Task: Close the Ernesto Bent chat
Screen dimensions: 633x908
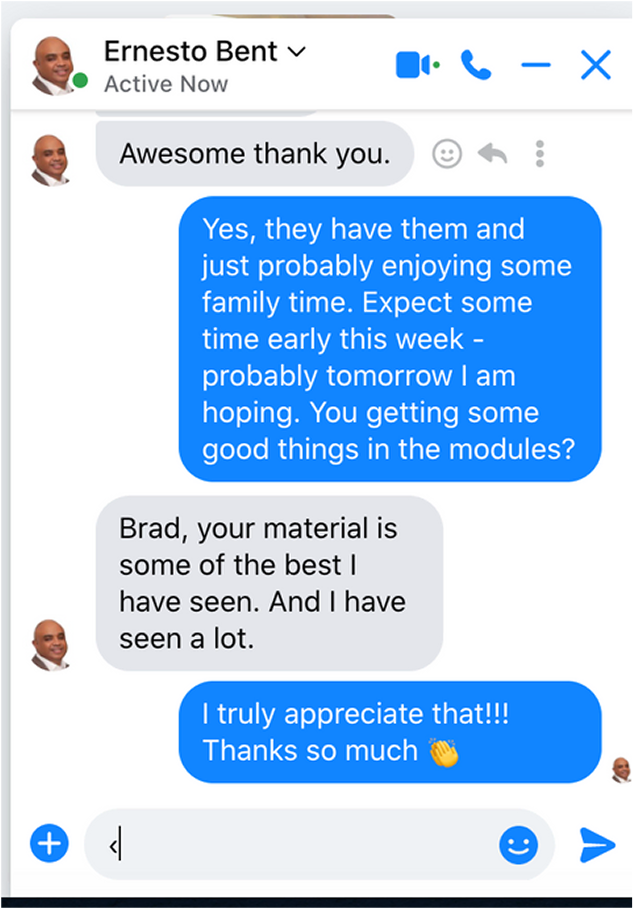Action: click(x=595, y=66)
